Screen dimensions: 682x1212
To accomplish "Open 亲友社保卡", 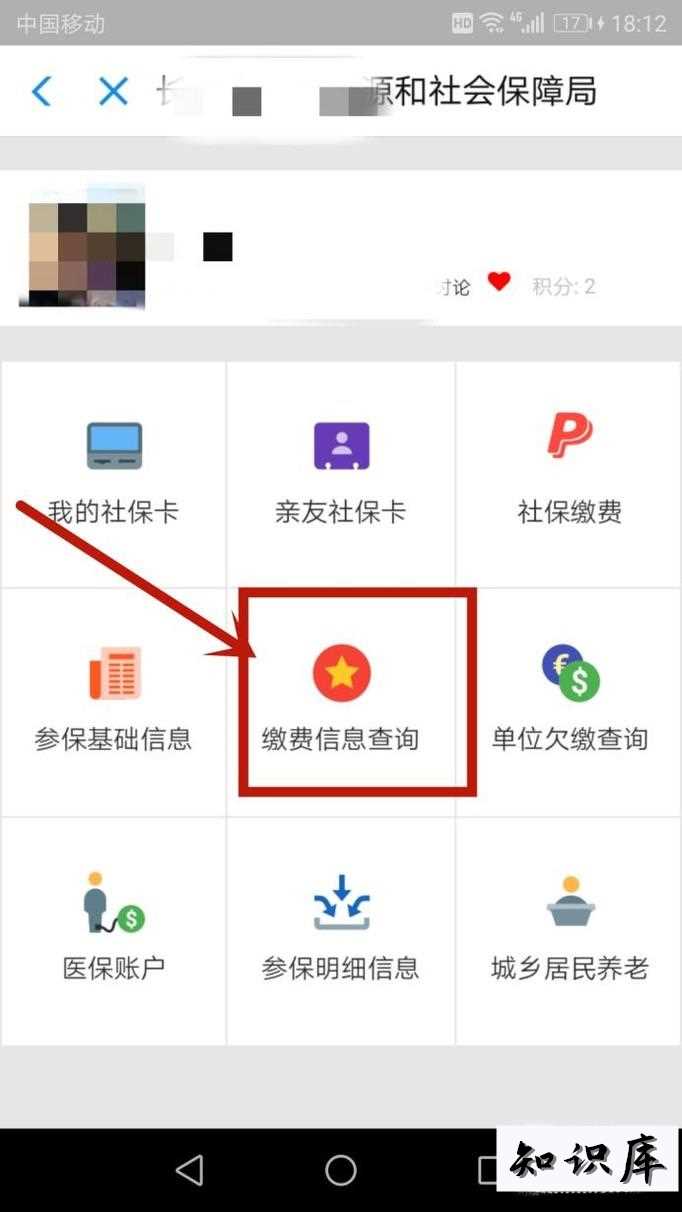I will coord(341,474).
